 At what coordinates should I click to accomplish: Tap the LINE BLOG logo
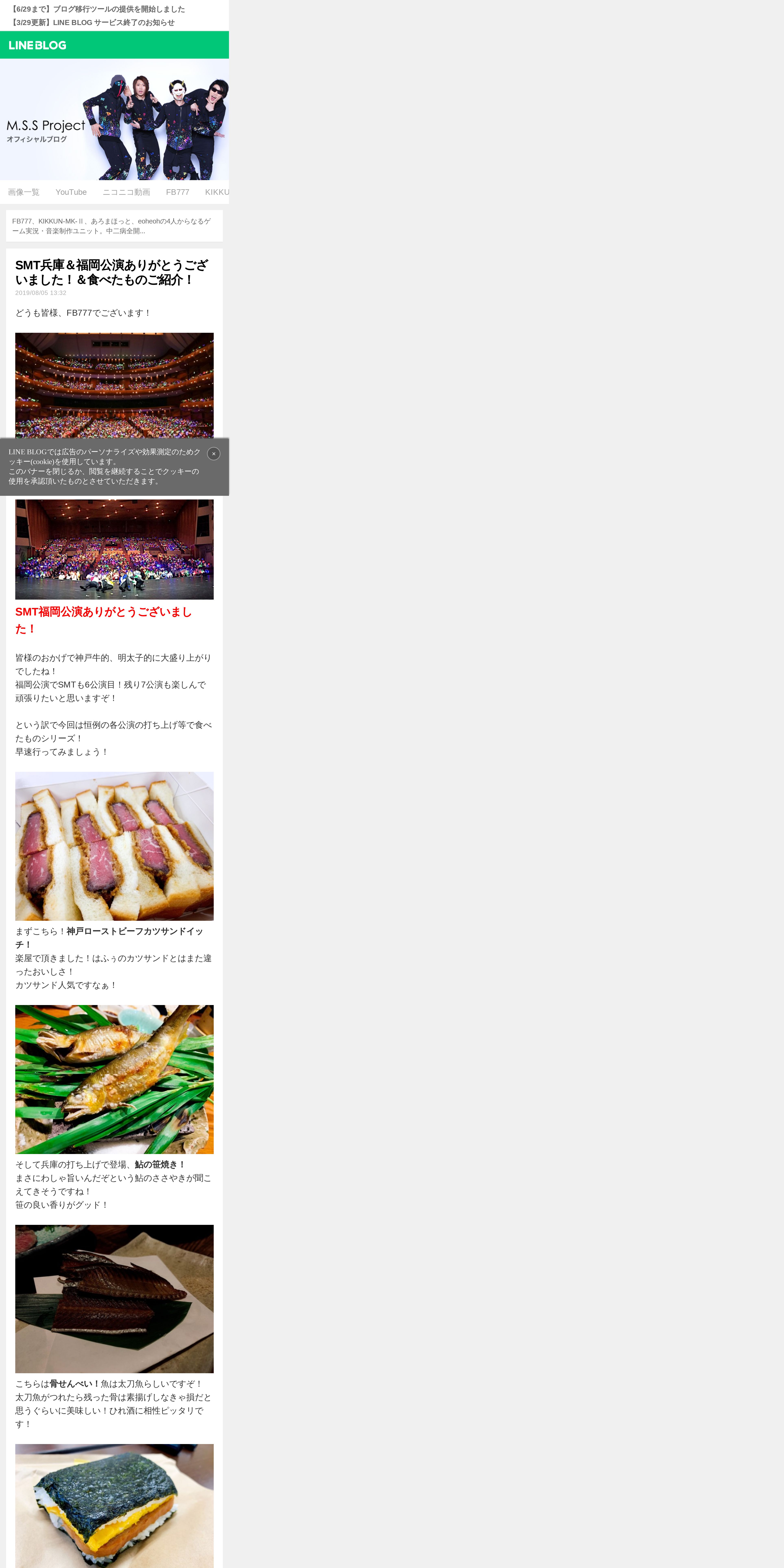pyautogui.click(x=38, y=45)
